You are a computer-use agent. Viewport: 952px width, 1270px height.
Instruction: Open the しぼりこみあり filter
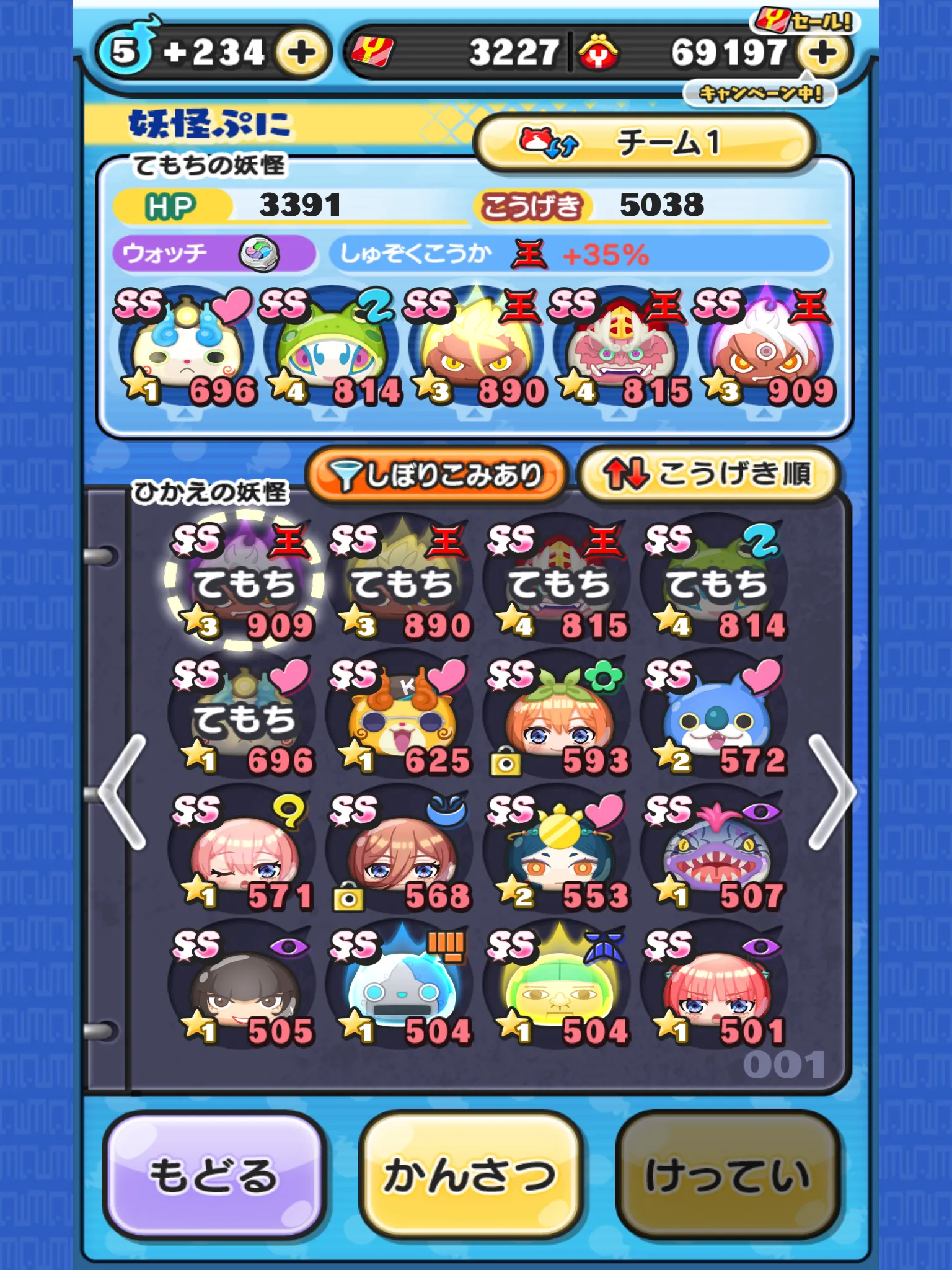pos(436,475)
